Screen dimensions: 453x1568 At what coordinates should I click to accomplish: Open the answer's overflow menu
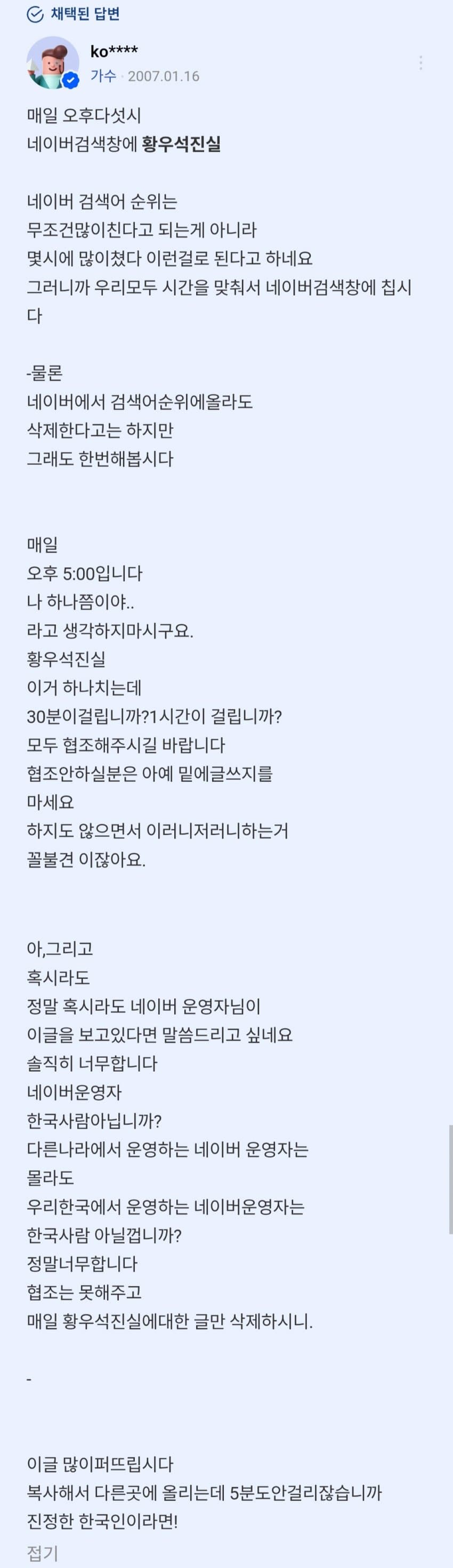(420, 63)
